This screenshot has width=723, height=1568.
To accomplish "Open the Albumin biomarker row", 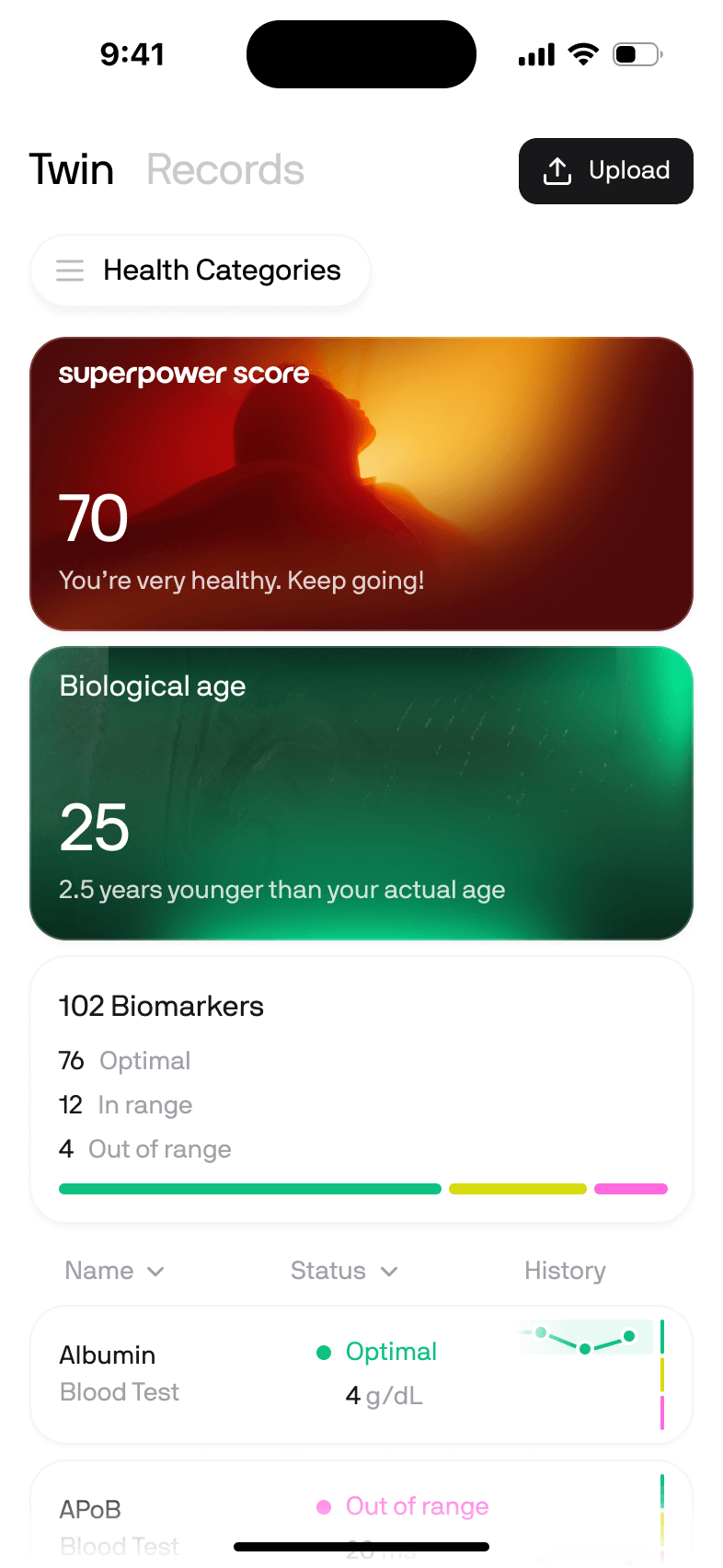I will pyautogui.click(x=361, y=1375).
